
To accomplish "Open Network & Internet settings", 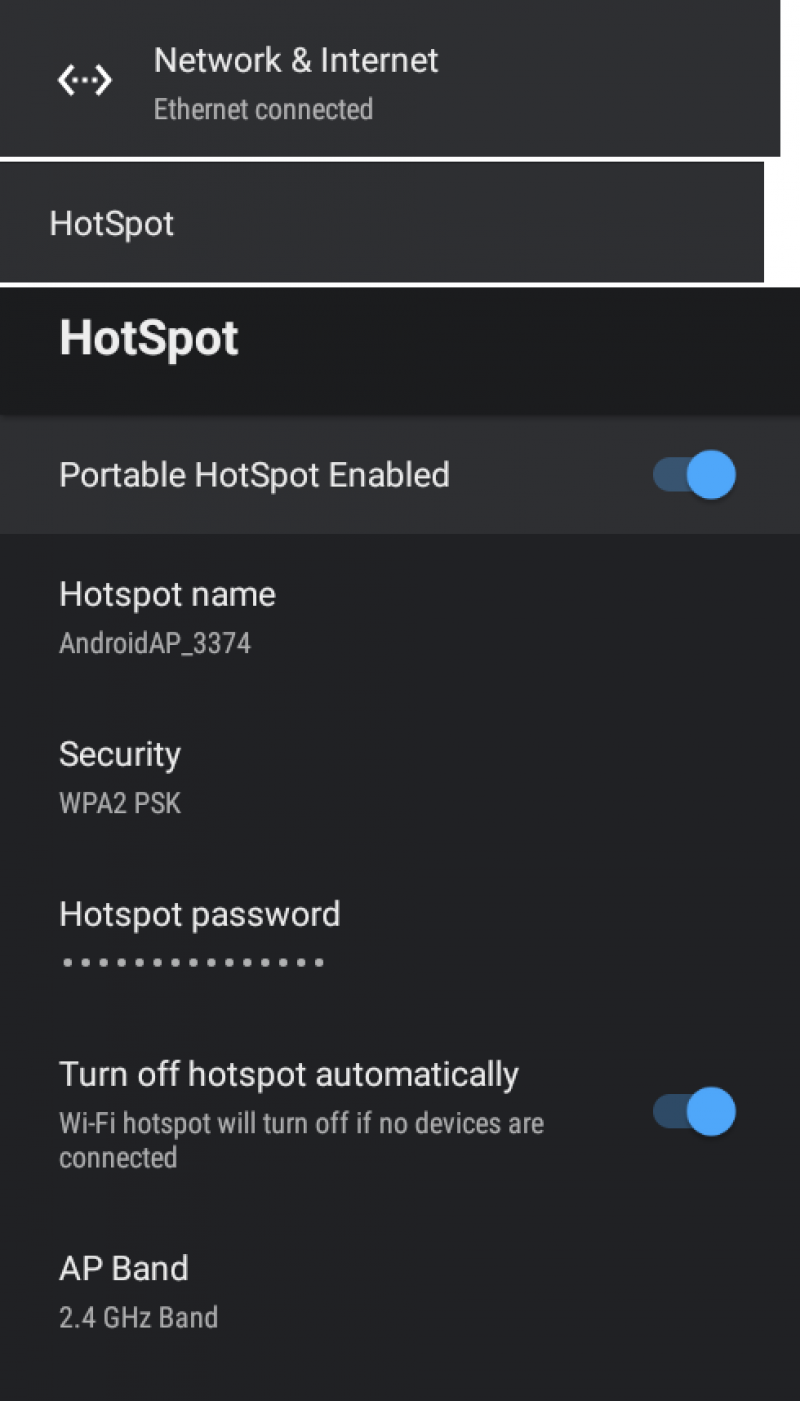I will coord(390,78).
